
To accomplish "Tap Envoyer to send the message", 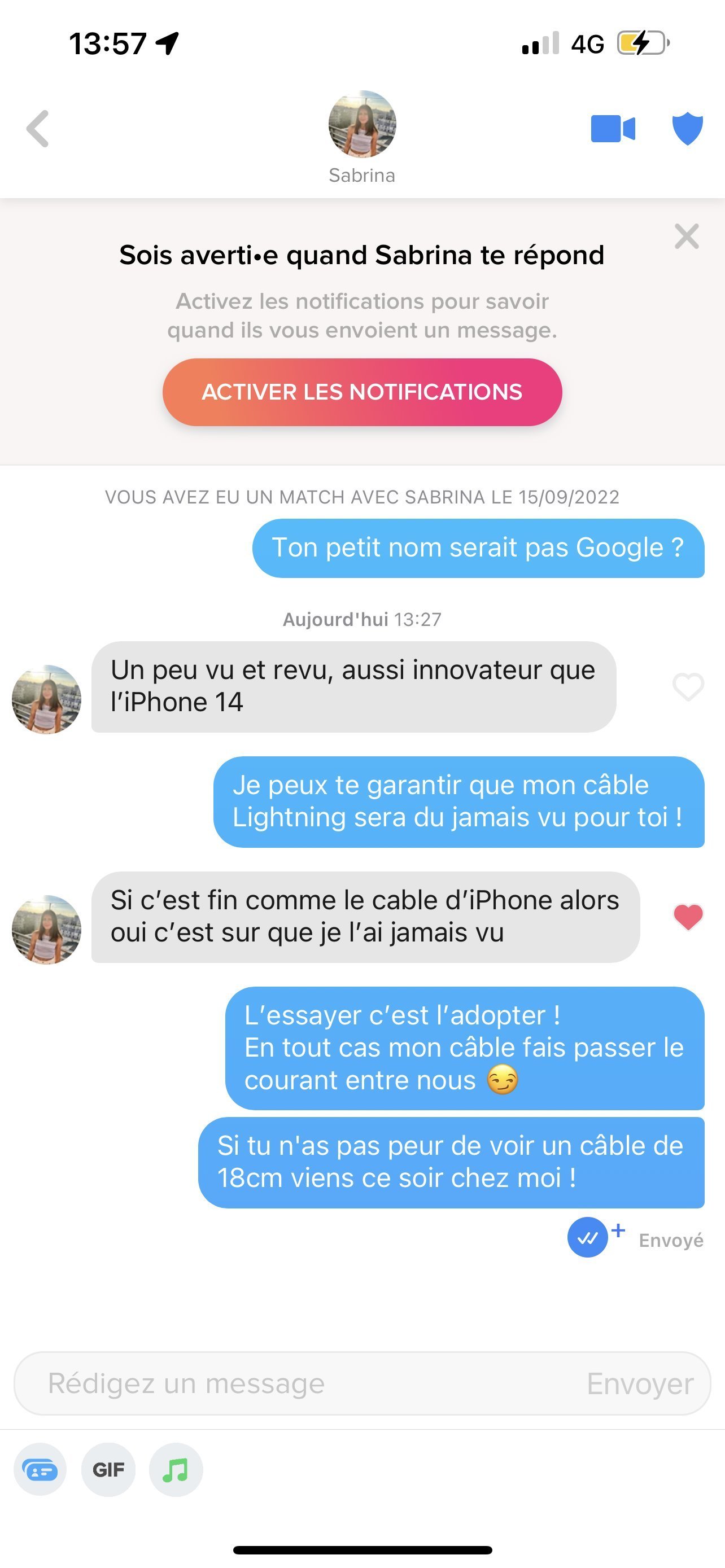I will point(640,1383).
